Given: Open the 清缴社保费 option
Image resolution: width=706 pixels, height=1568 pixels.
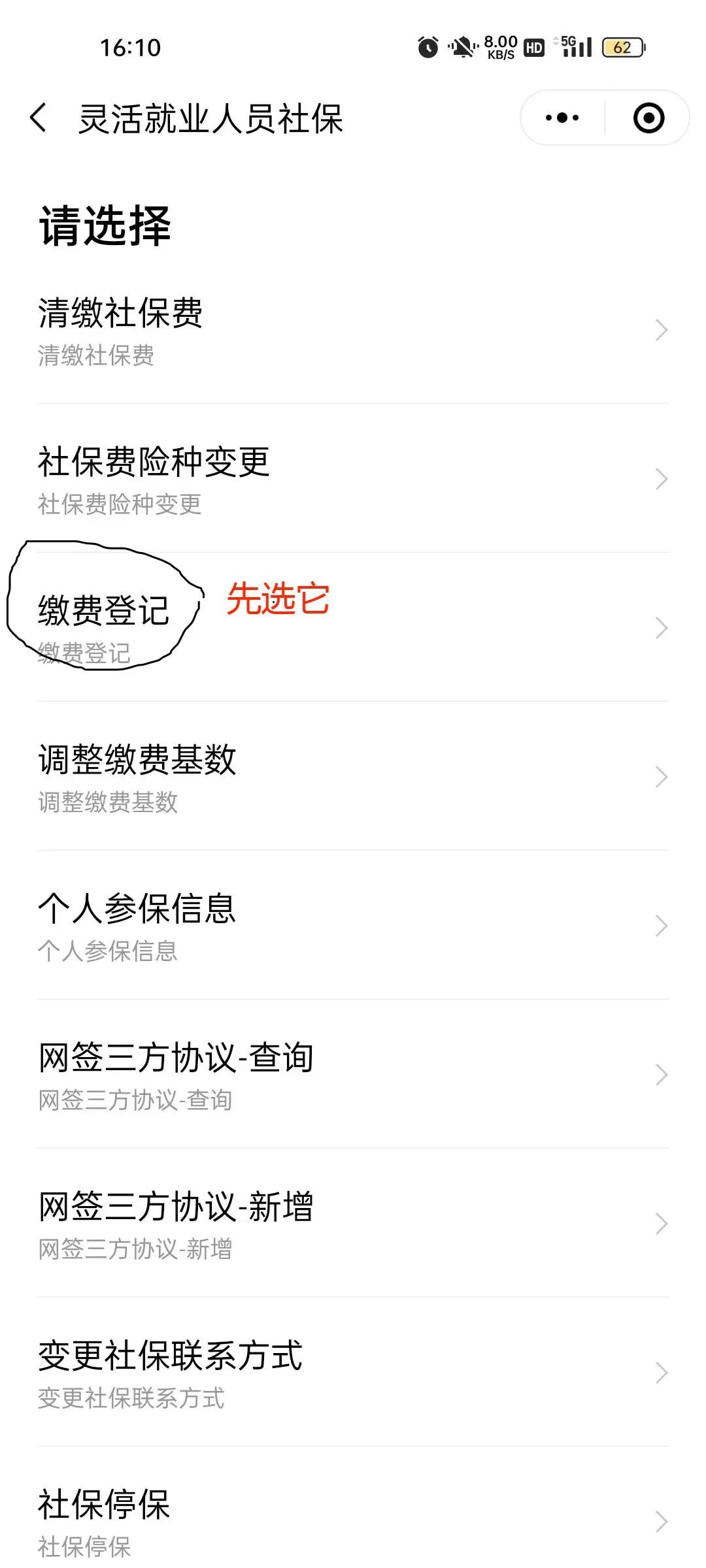Looking at the screenshot, I should point(353,330).
